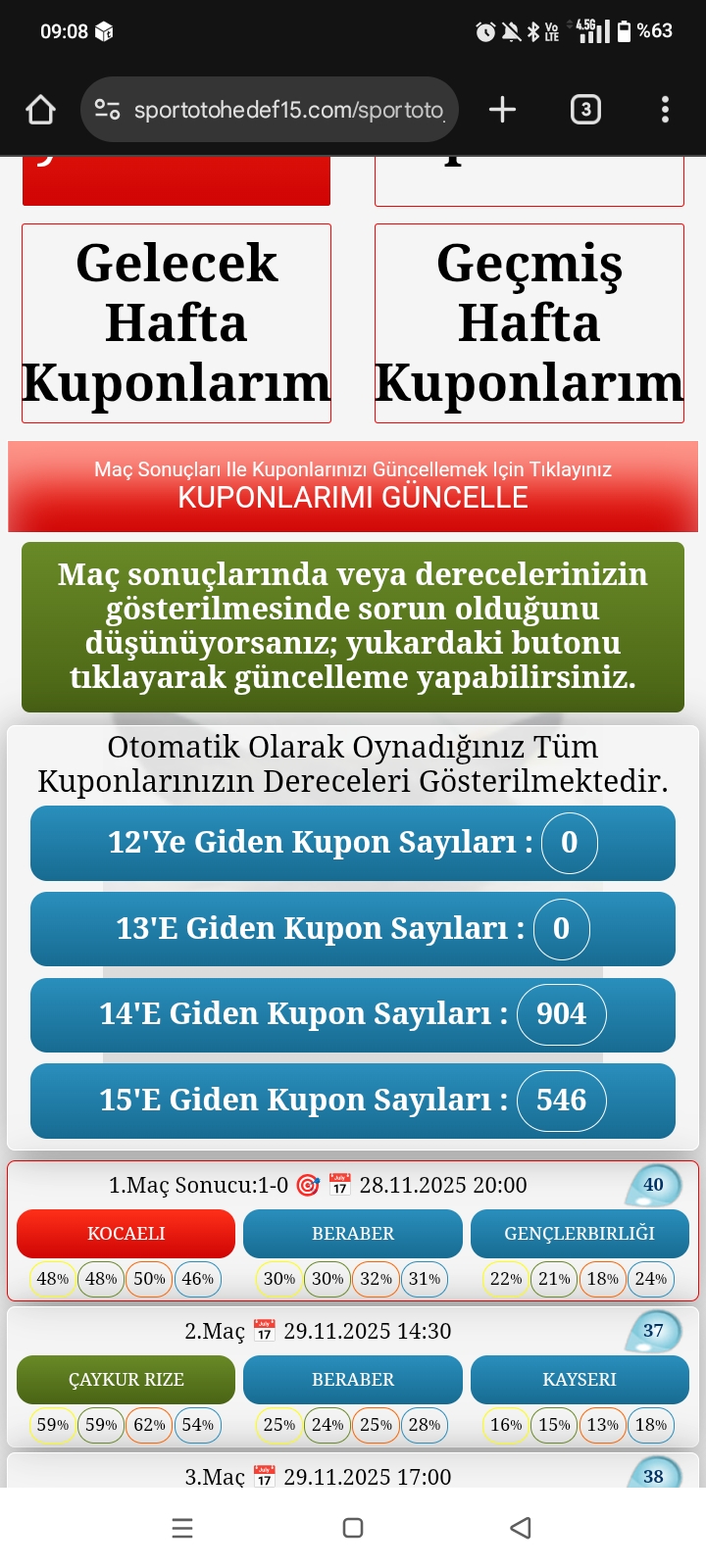This screenshot has height=1568, width=706.
Task: Open 15'E Giden Kupon Sayıları 546
Action: [353, 1100]
